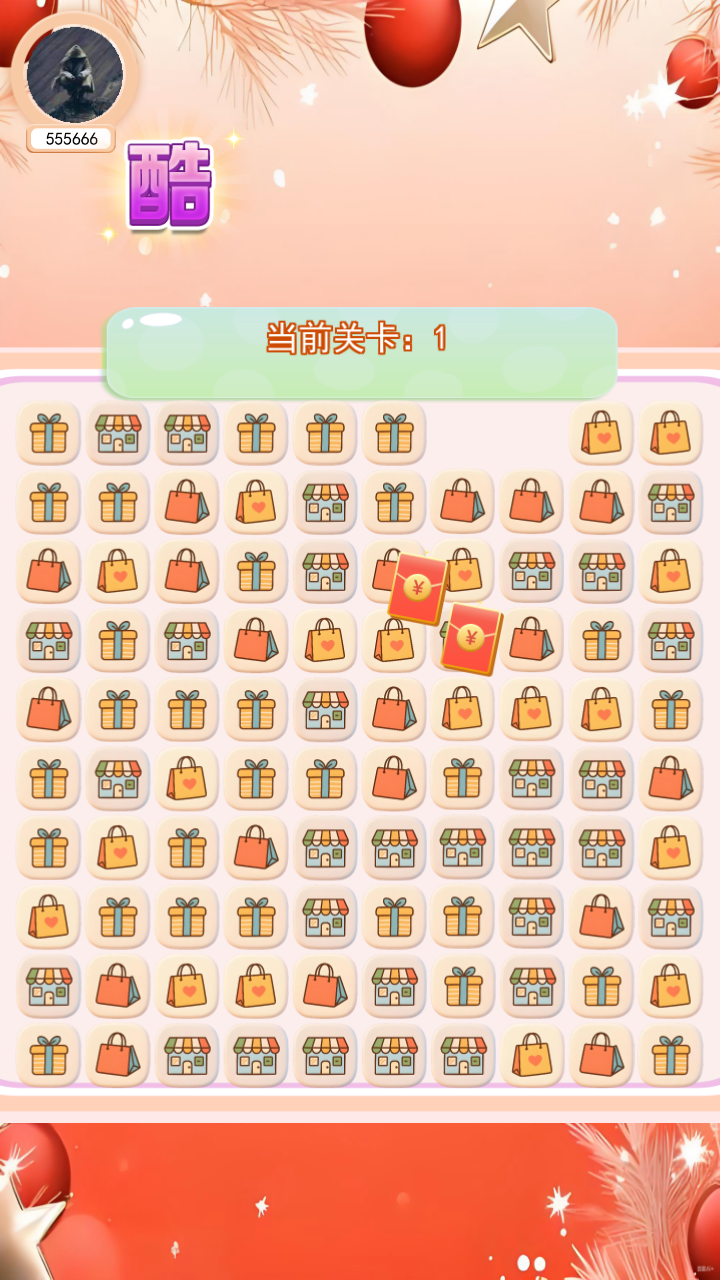Select the gift tile directly under the level banner

324,434
